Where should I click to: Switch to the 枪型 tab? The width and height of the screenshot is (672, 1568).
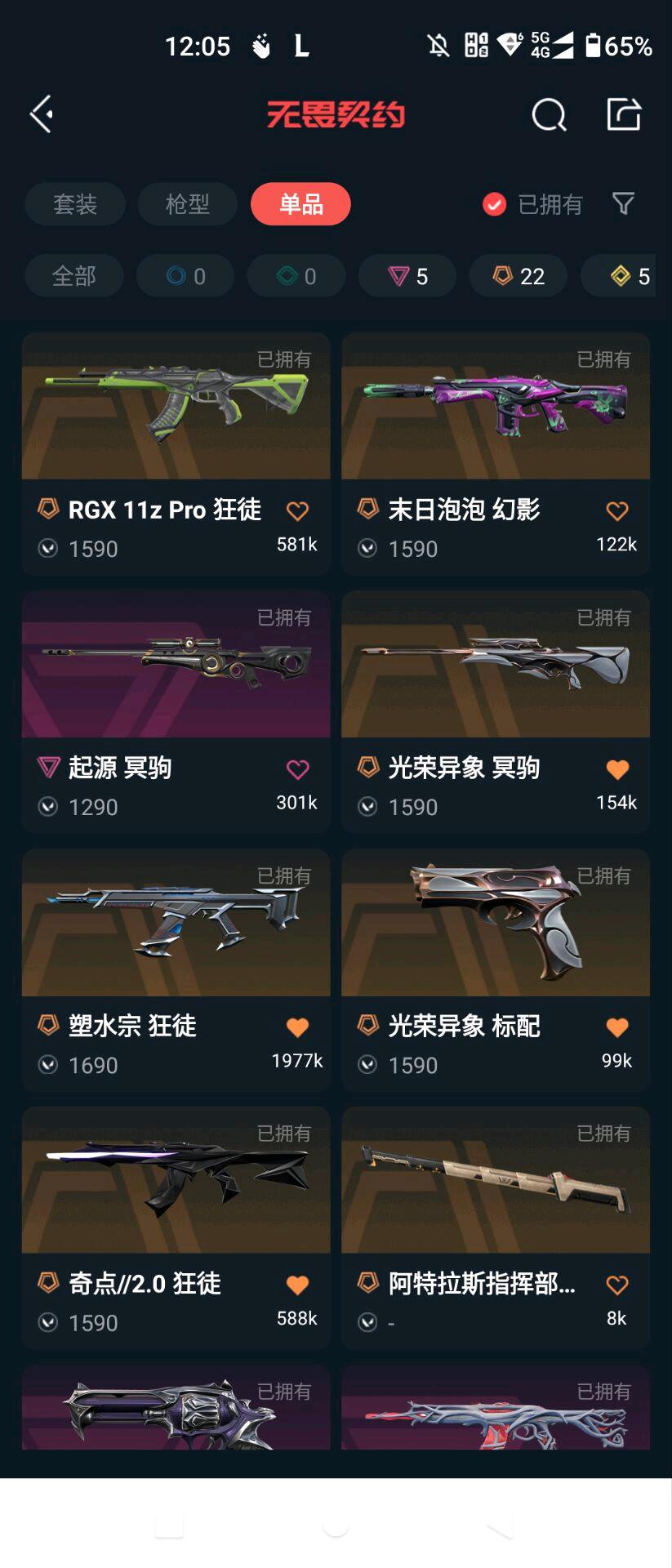[x=188, y=204]
